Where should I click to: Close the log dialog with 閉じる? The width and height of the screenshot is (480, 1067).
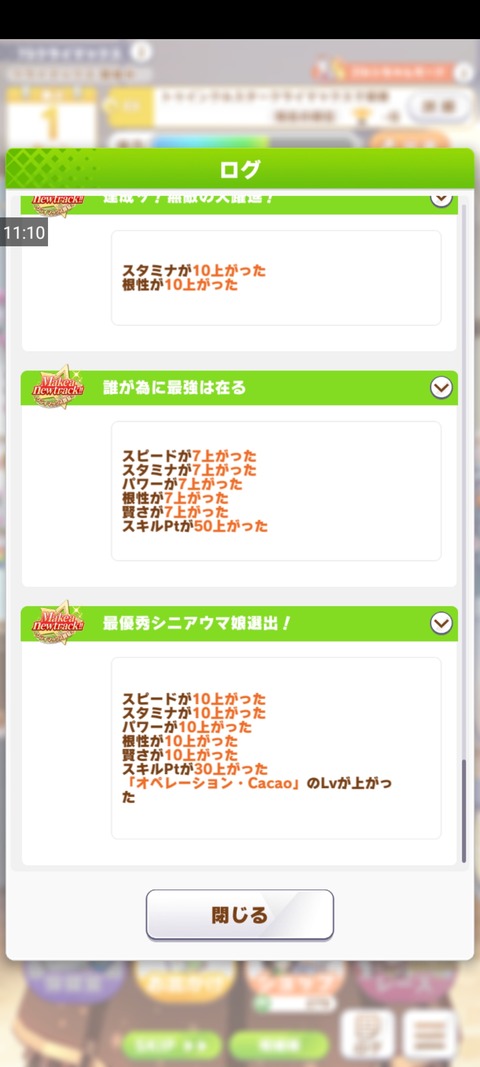pyautogui.click(x=240, y=915)
